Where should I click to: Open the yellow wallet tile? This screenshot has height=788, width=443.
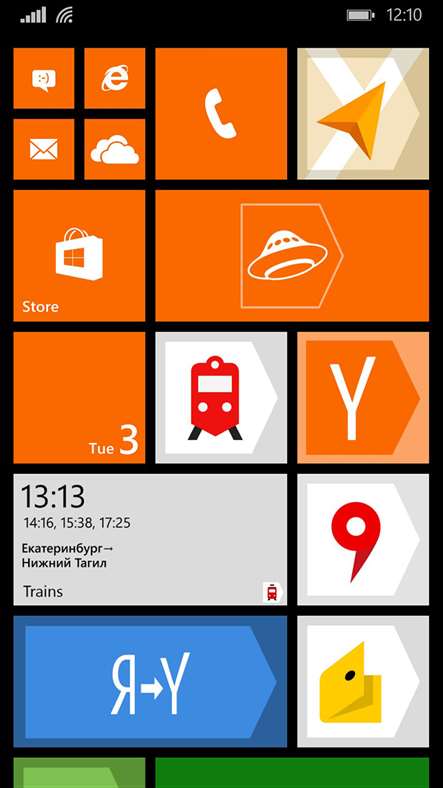363,681
